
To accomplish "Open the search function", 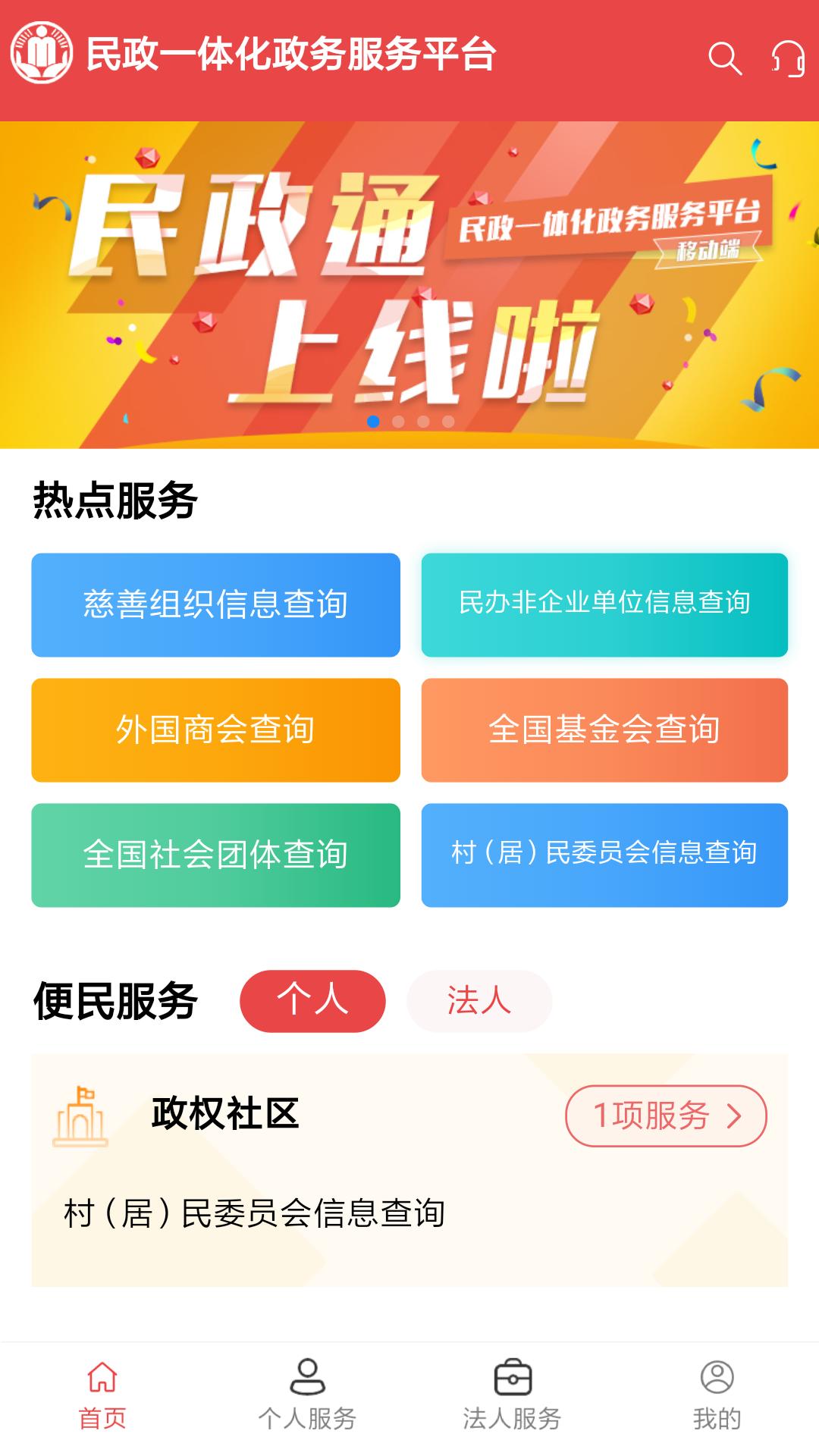I will click(x=724, y=59).
